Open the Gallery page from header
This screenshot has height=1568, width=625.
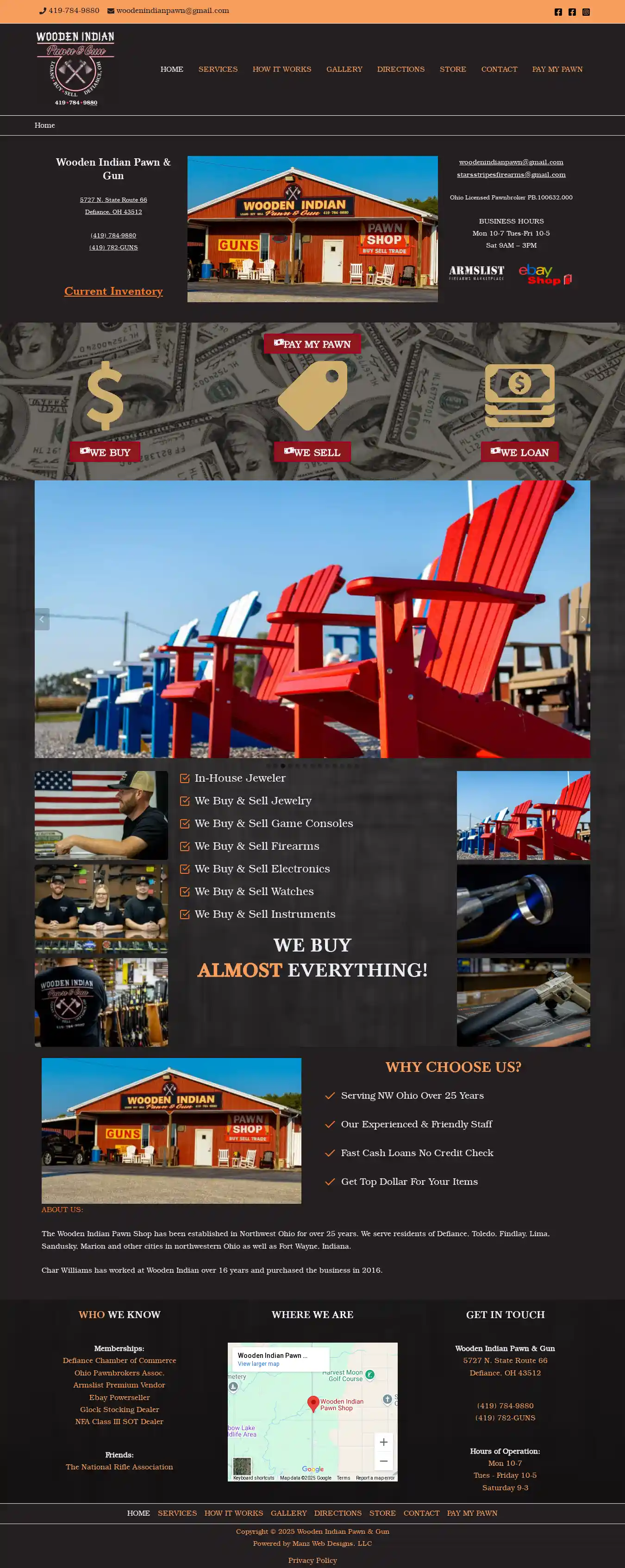[x=344, y=69]
